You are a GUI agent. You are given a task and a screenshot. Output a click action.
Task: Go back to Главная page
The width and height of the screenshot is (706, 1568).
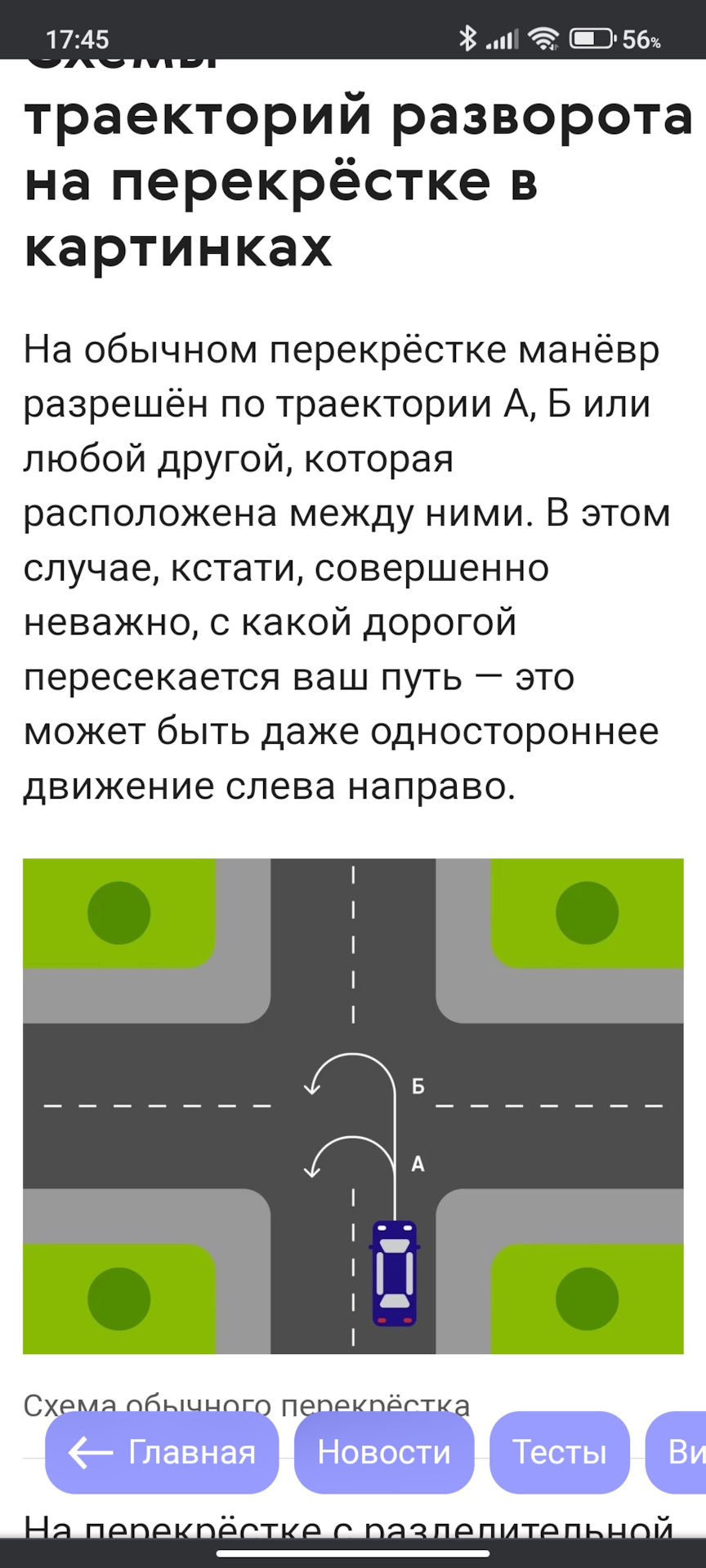tap(162, 1453)
